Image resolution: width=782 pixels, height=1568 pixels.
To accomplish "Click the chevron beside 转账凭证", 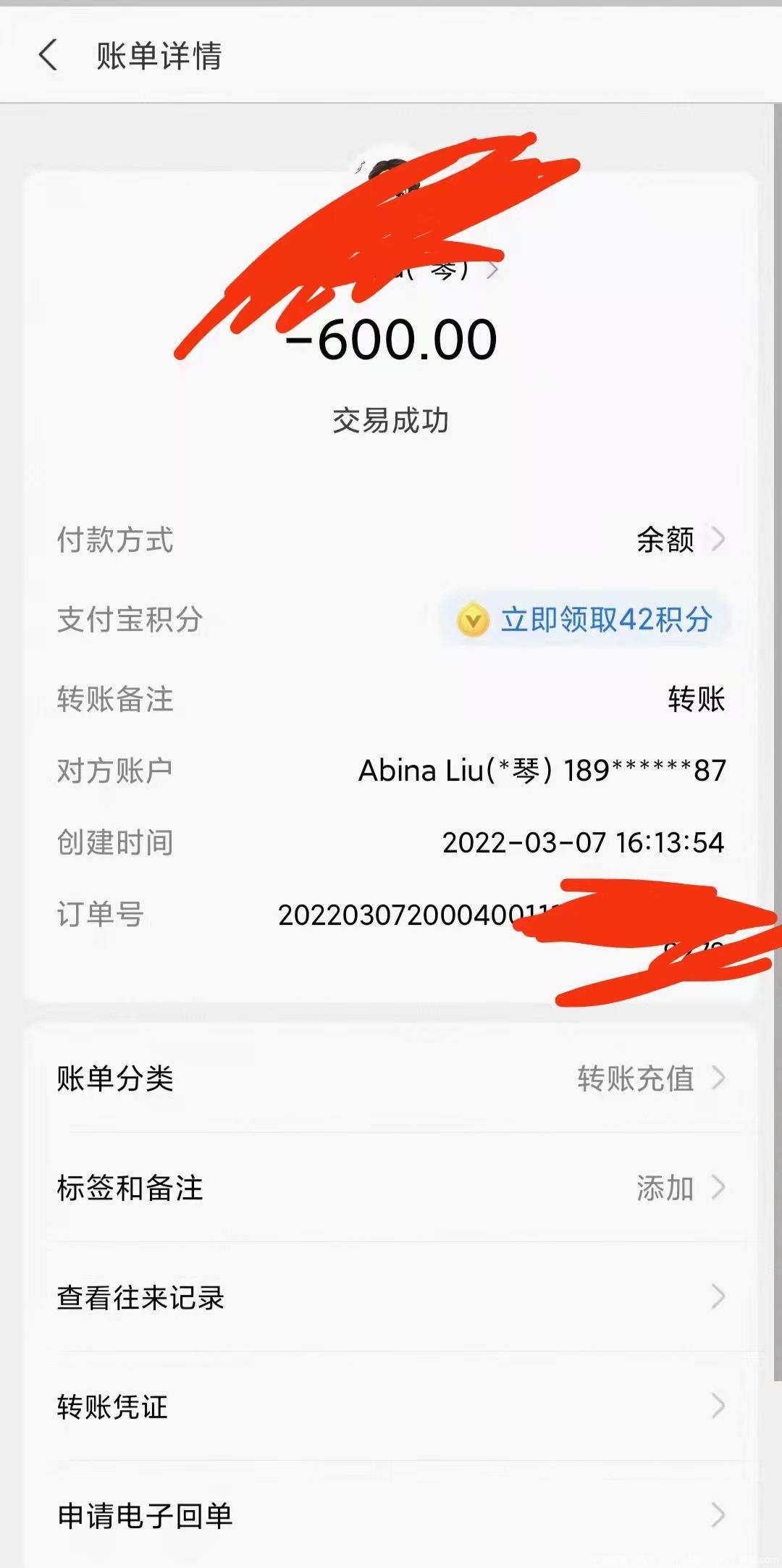I will coord(717,1406).
